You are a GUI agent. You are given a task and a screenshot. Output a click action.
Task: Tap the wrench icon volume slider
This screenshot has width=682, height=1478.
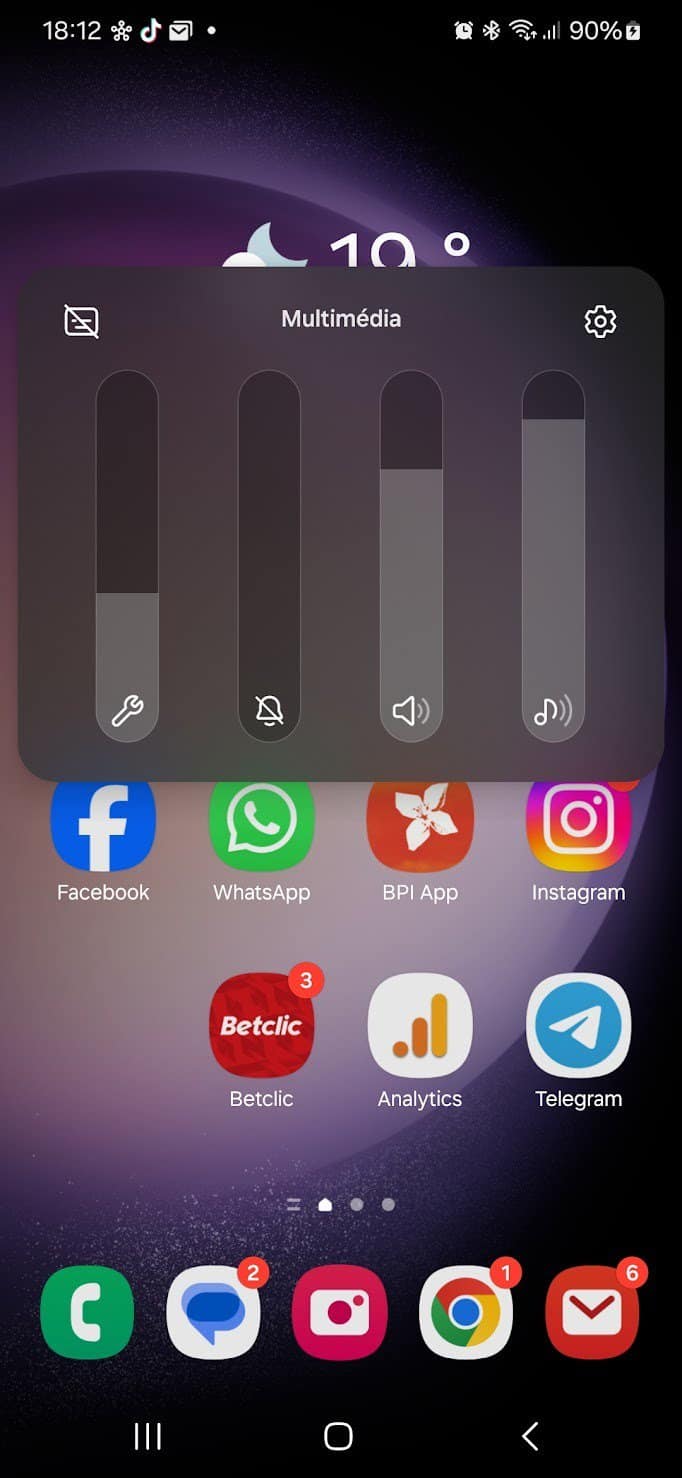point(127,556)
